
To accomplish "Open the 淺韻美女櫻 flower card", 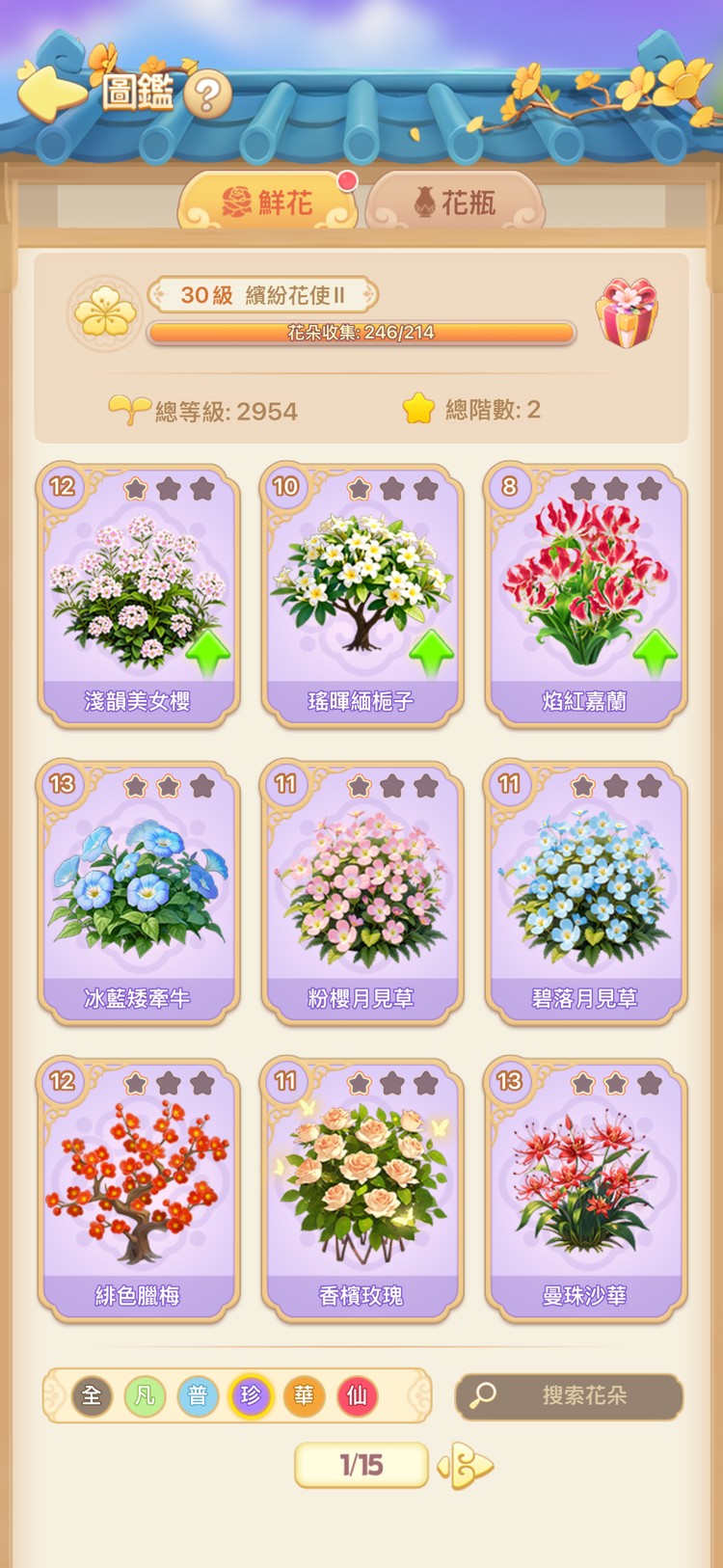I will pos(138,595).
